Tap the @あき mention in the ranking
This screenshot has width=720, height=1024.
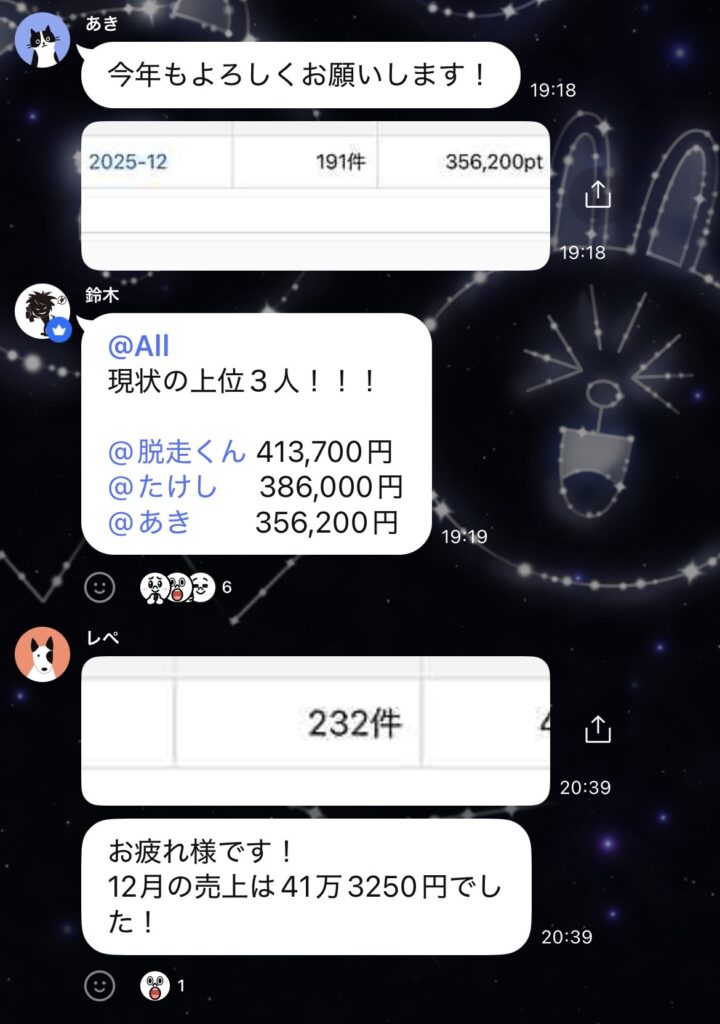(149, 522)
